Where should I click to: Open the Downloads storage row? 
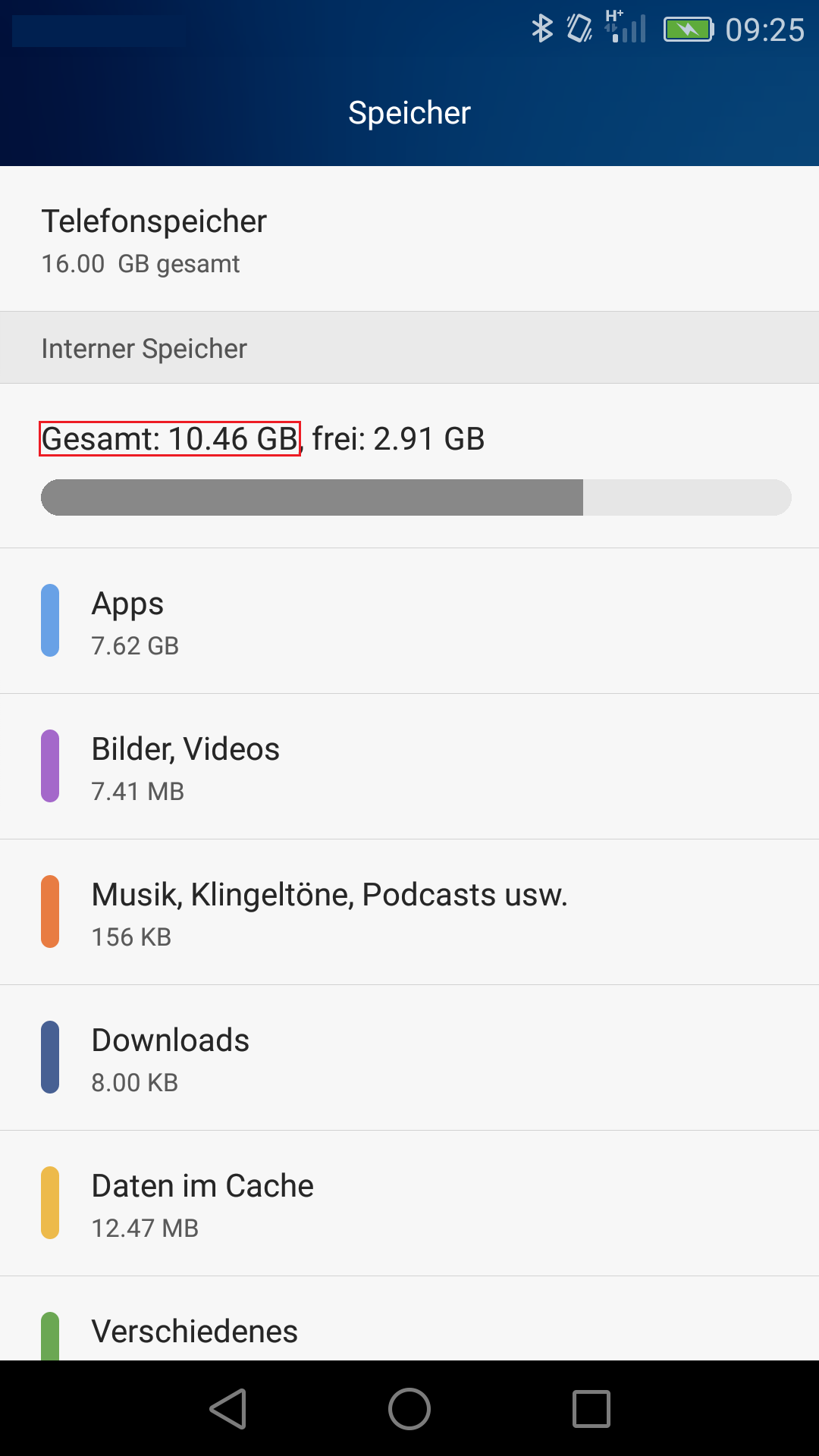[x=409, y=1058]
